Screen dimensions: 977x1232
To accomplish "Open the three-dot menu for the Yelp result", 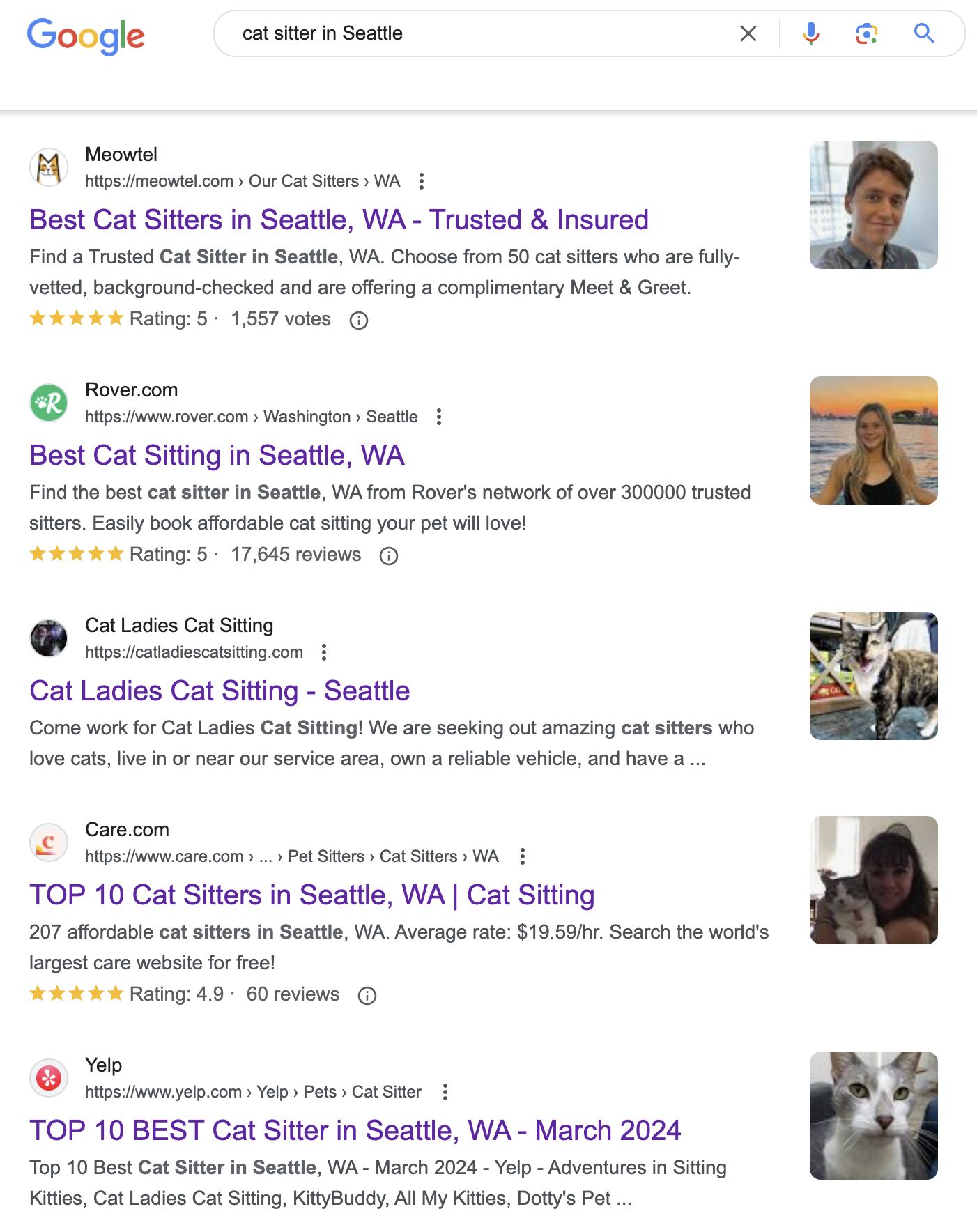I will coord(445,1092).
